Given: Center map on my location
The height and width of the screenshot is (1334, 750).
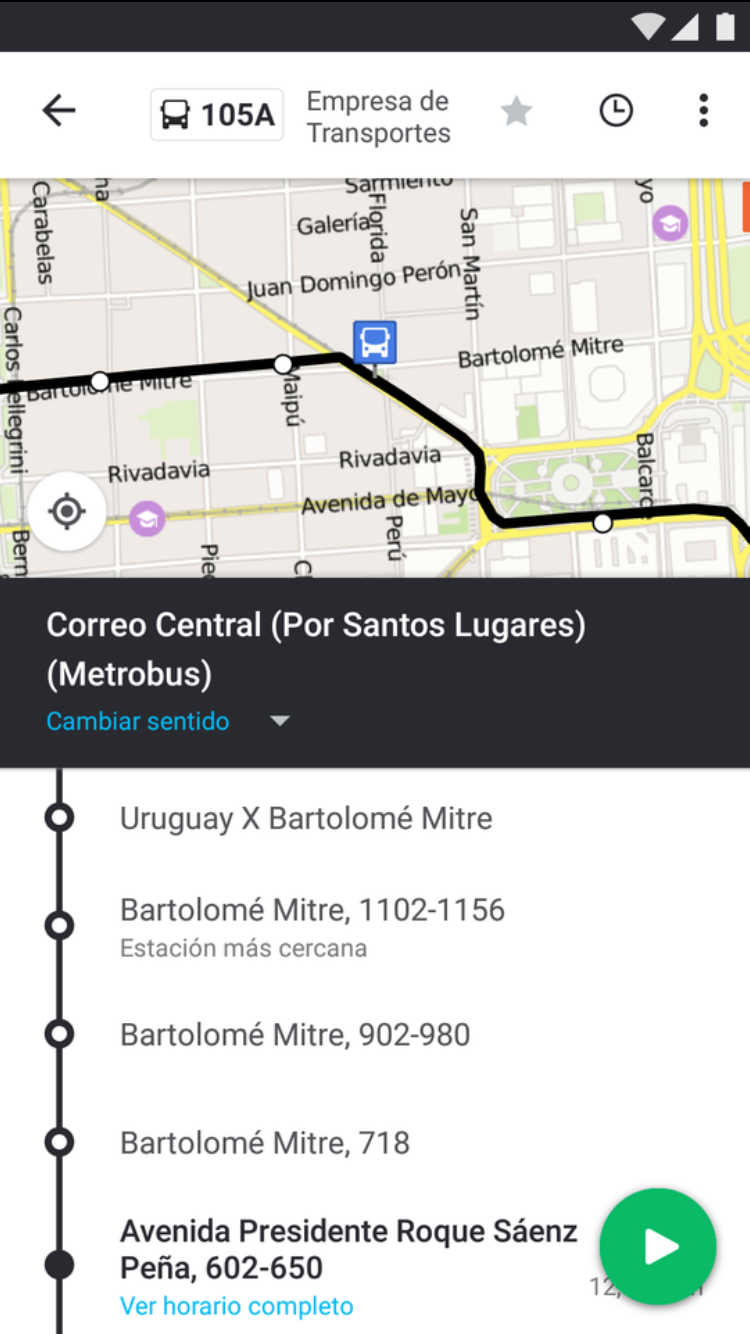Looking at the screenshot, I should (67, 512).
